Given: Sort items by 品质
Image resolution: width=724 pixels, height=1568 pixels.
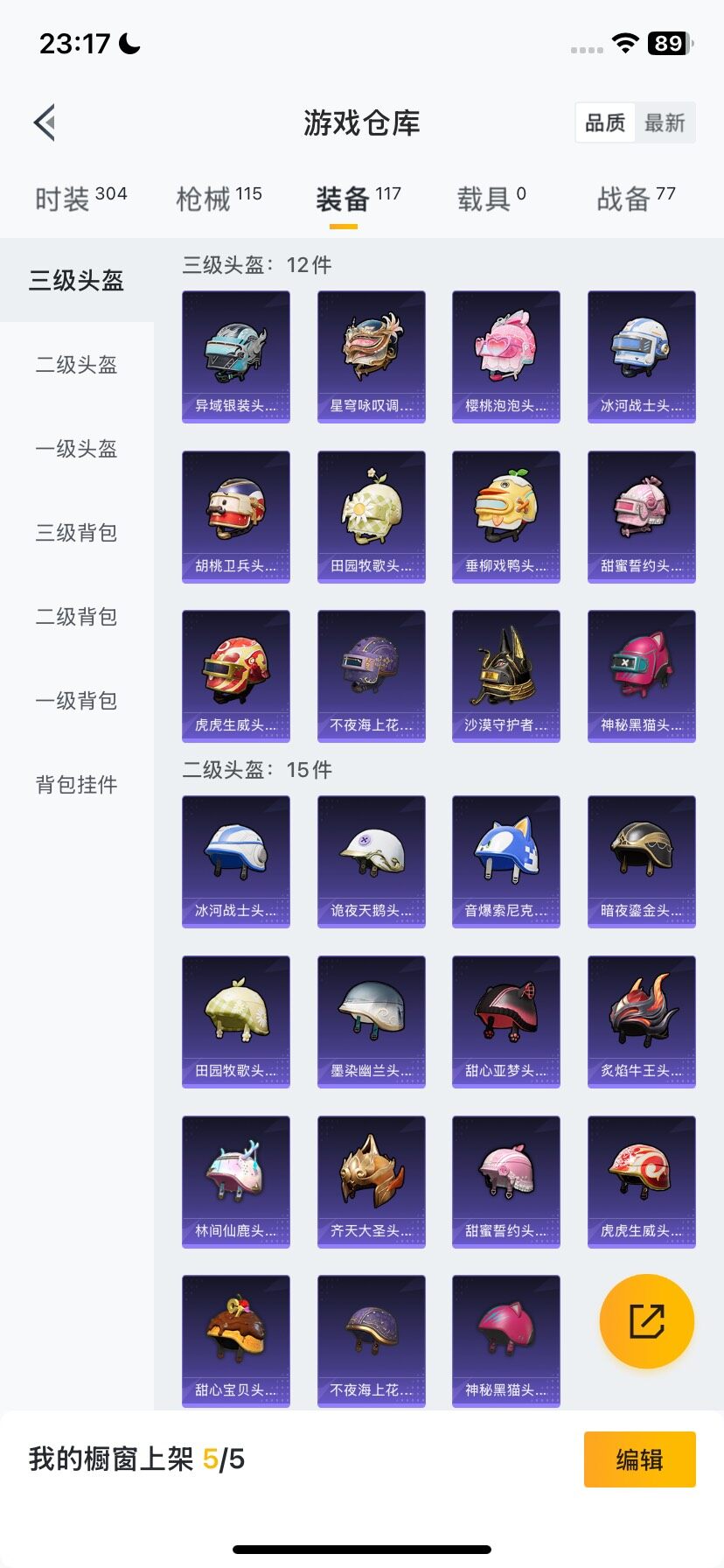Looking at the screenshot, I should tap(606, 123).
